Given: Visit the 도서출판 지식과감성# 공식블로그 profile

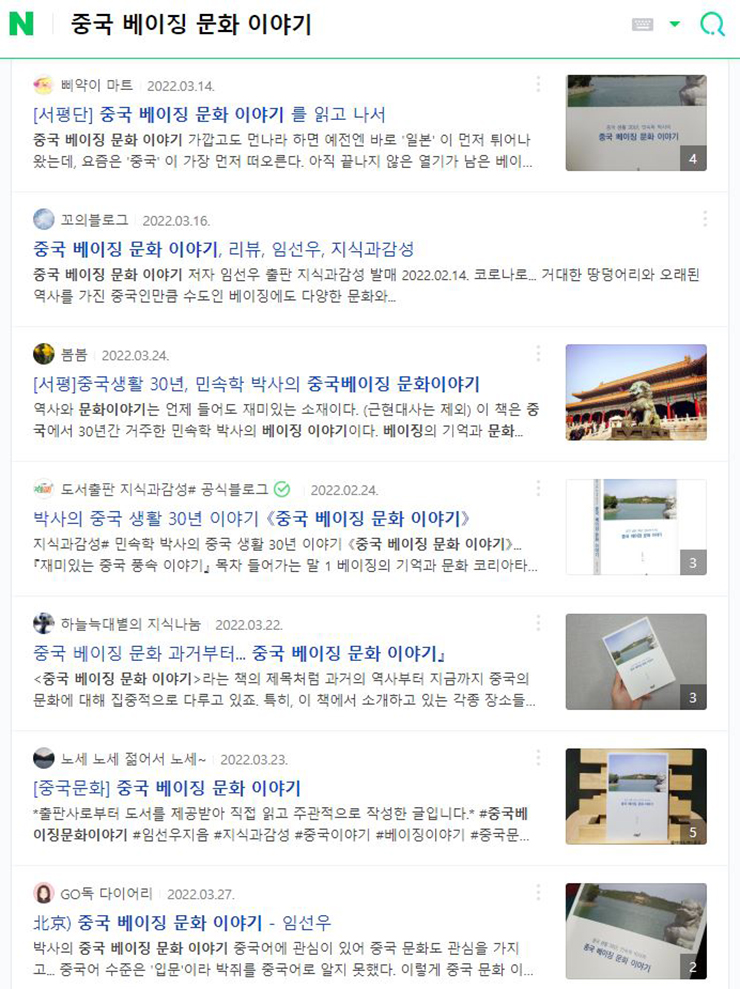Looking at the screenshot, I should pyautogui.click(x=165, y=489).
